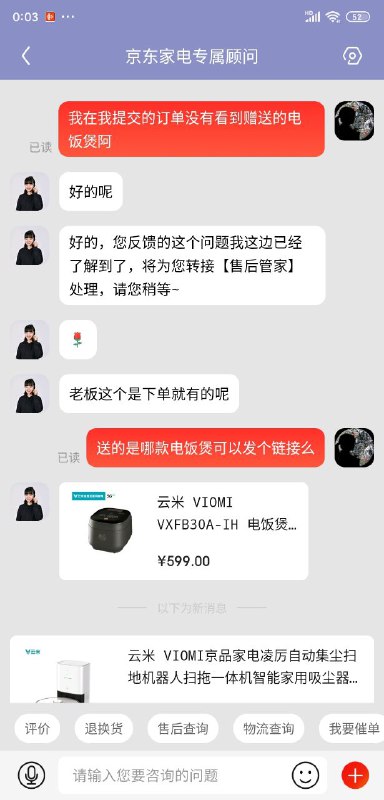Choose the 售后查询 chip

coord(183,729)
